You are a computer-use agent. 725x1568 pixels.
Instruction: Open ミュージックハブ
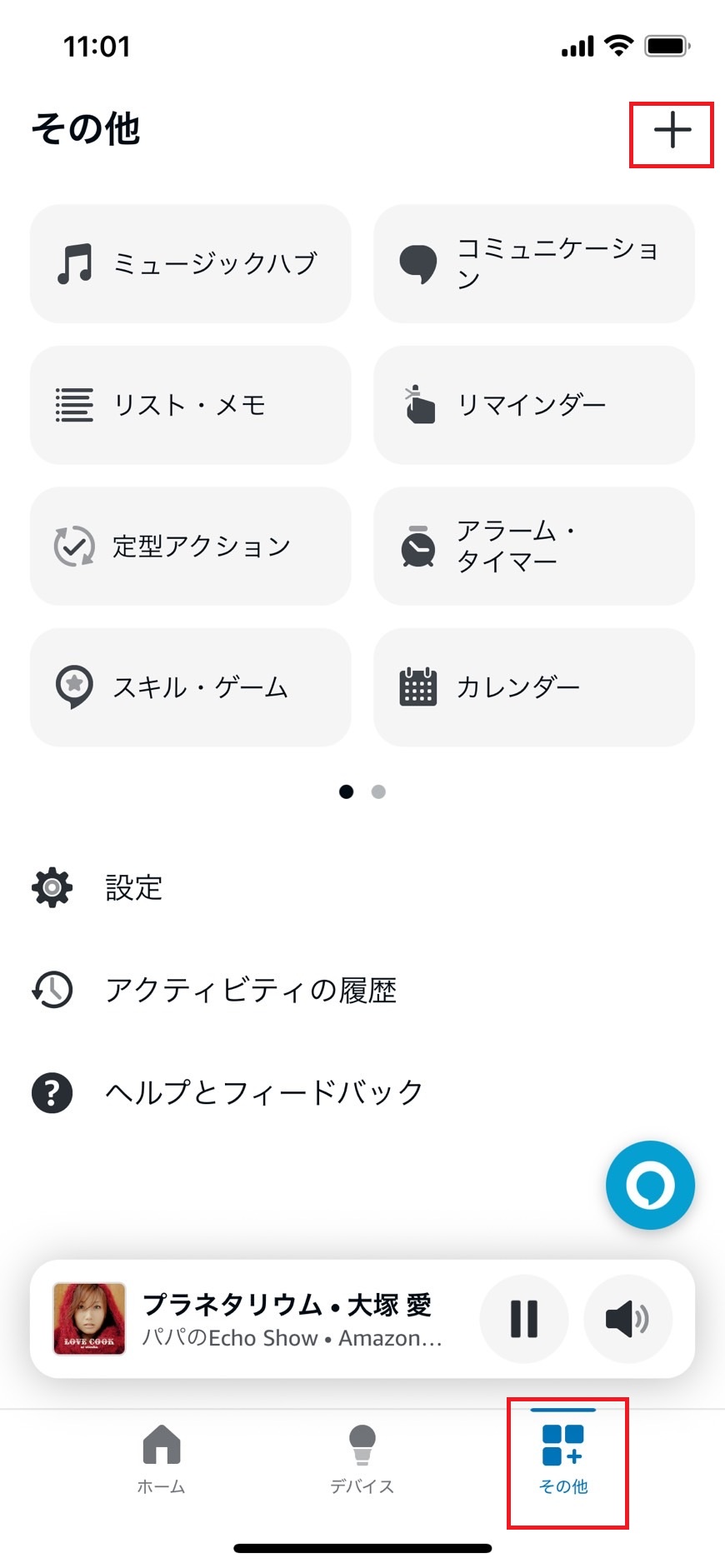pyautogui.click(x=190, y=263)
